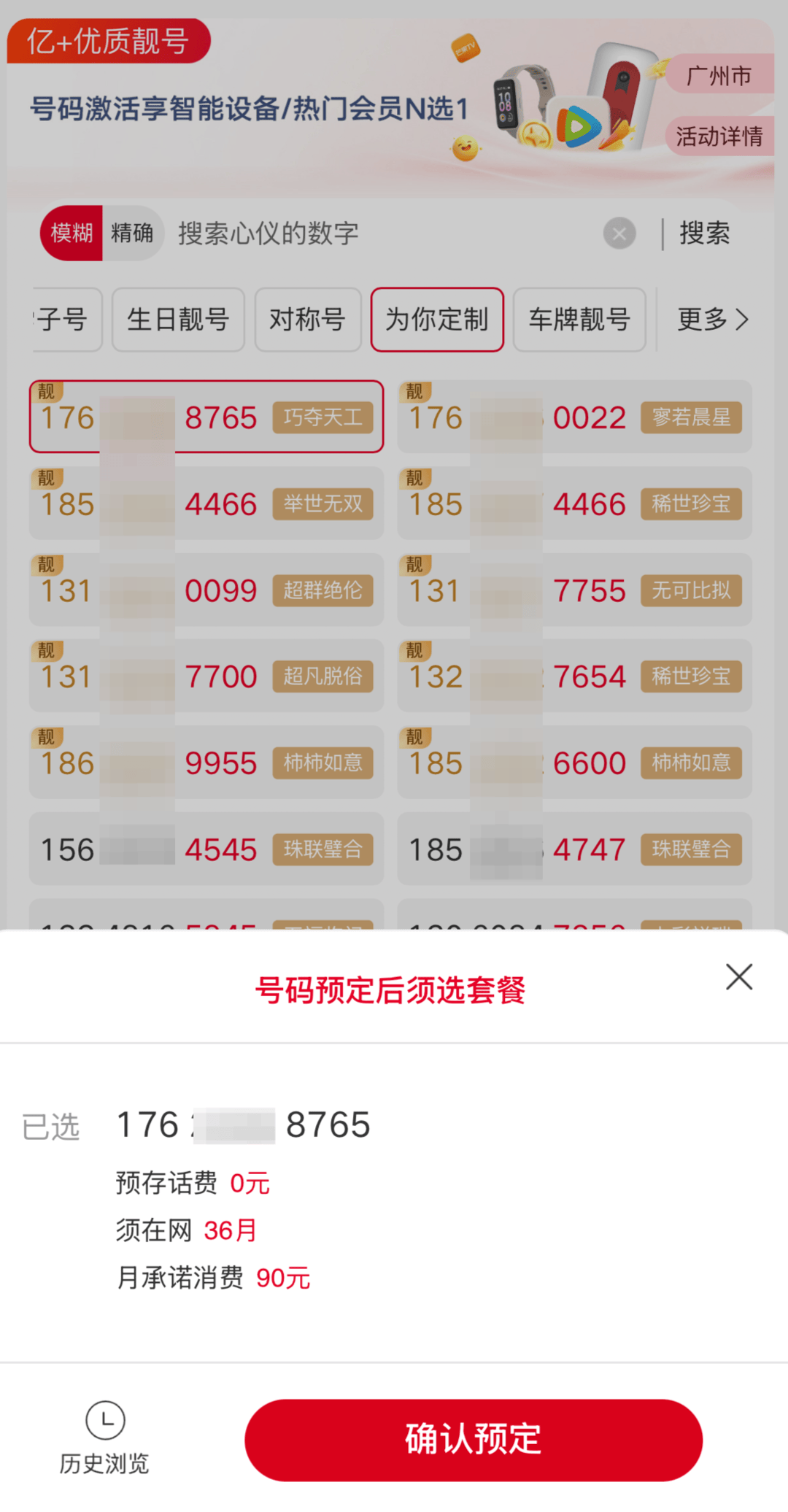Expand 更多 number categories
This screenshot has width=788, height=1512.
(712, 320)
